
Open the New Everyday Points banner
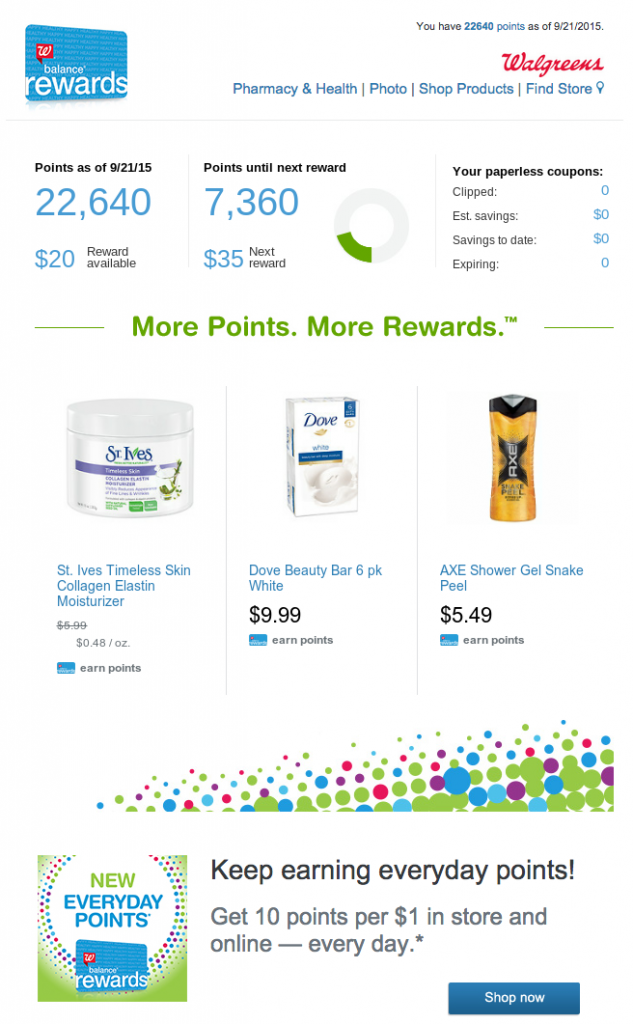[x=112, y=928]
